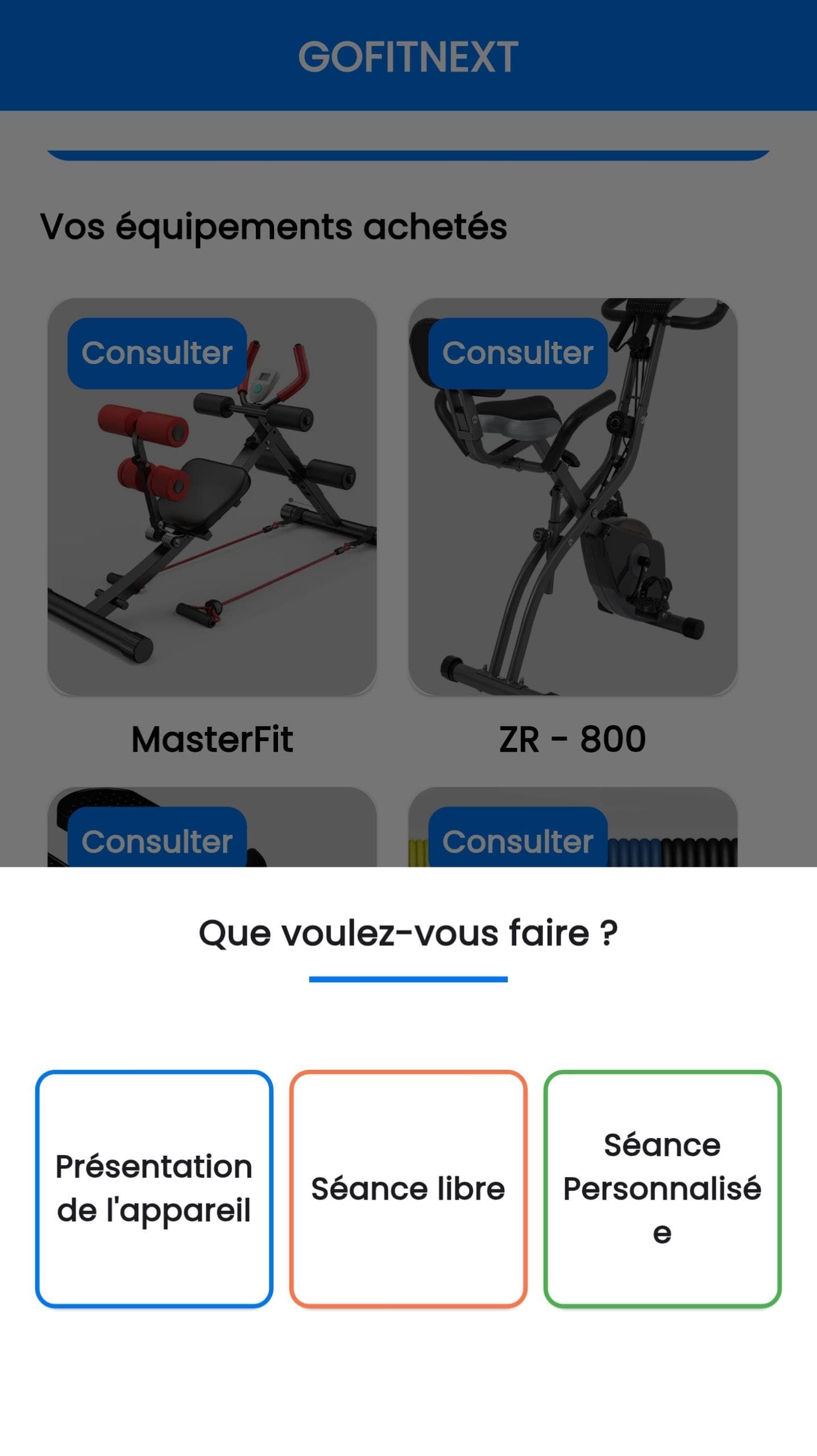The height and width of the screenshot is (1456, 817).
Task: Start a Séance Personnalisée
Action: pyautogui.click(x=662, y=1189)
